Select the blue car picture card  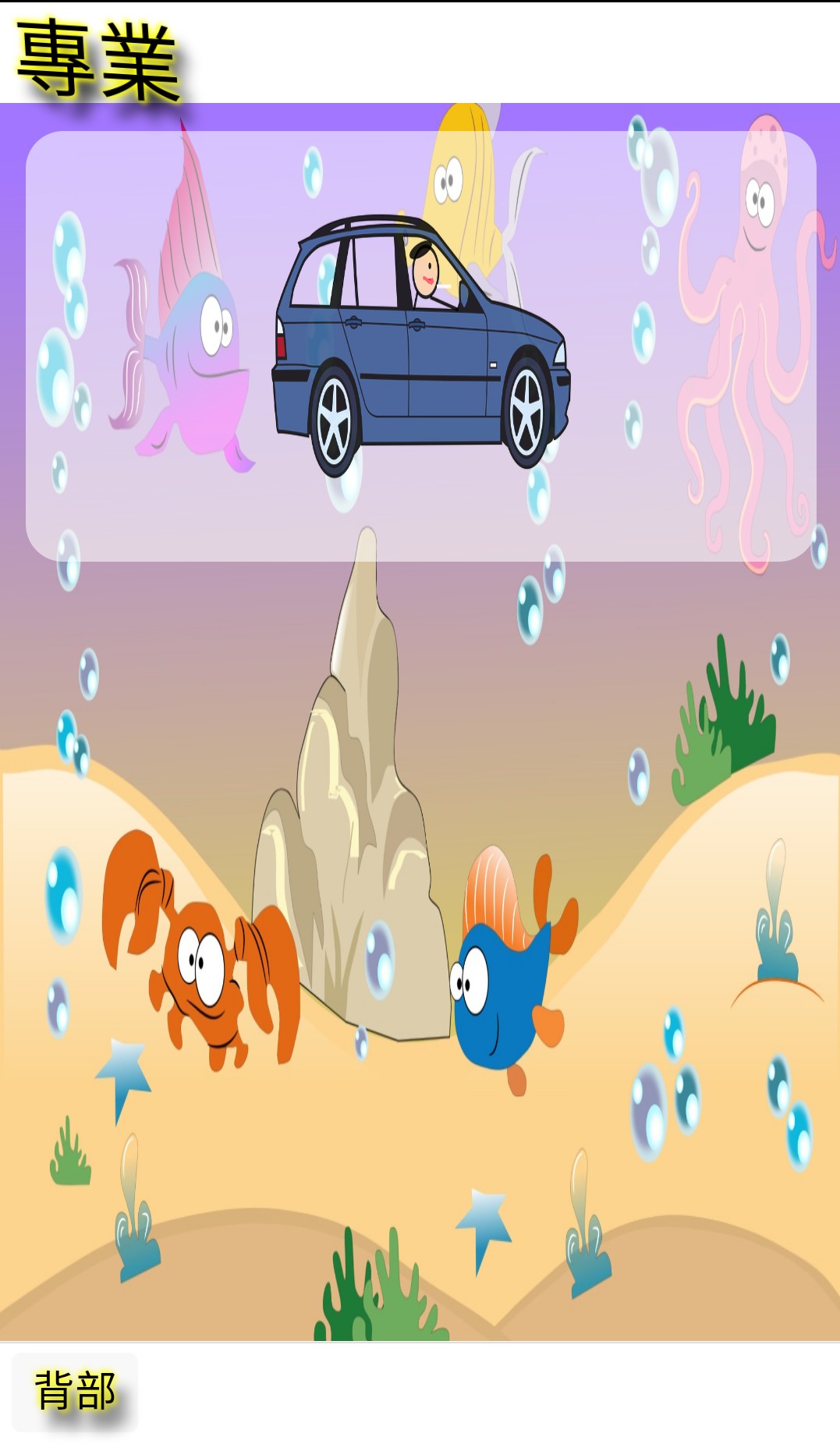pos(421,346)
